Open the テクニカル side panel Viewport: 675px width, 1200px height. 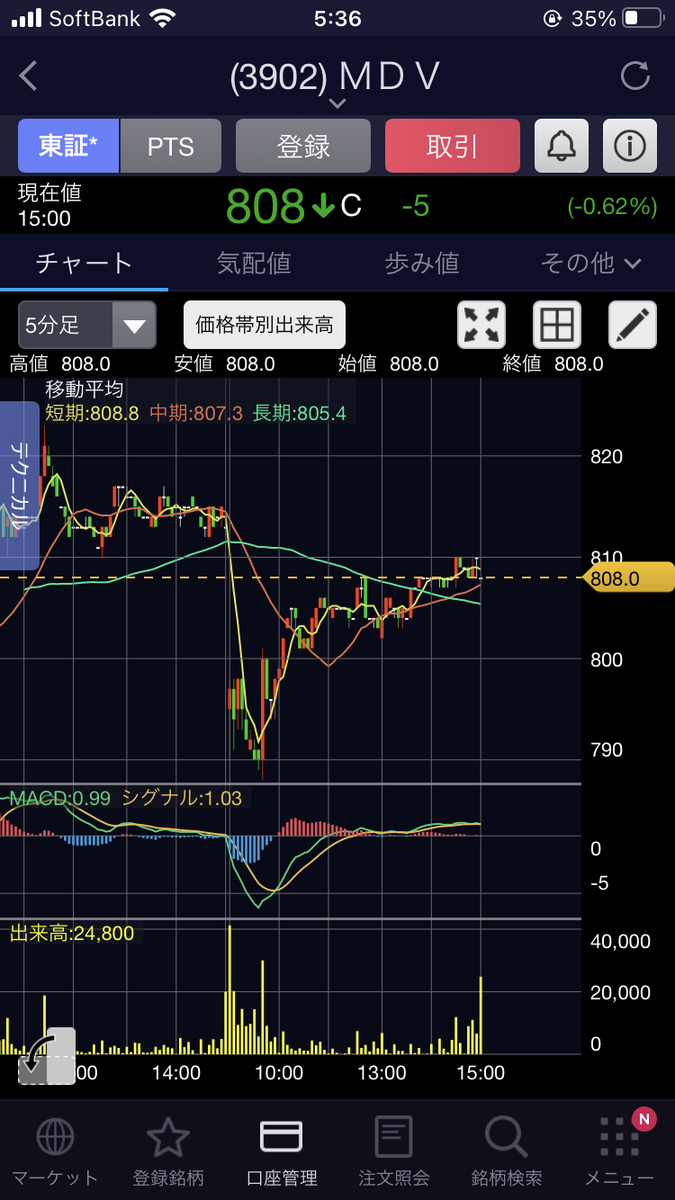click(x=19, y=485)
